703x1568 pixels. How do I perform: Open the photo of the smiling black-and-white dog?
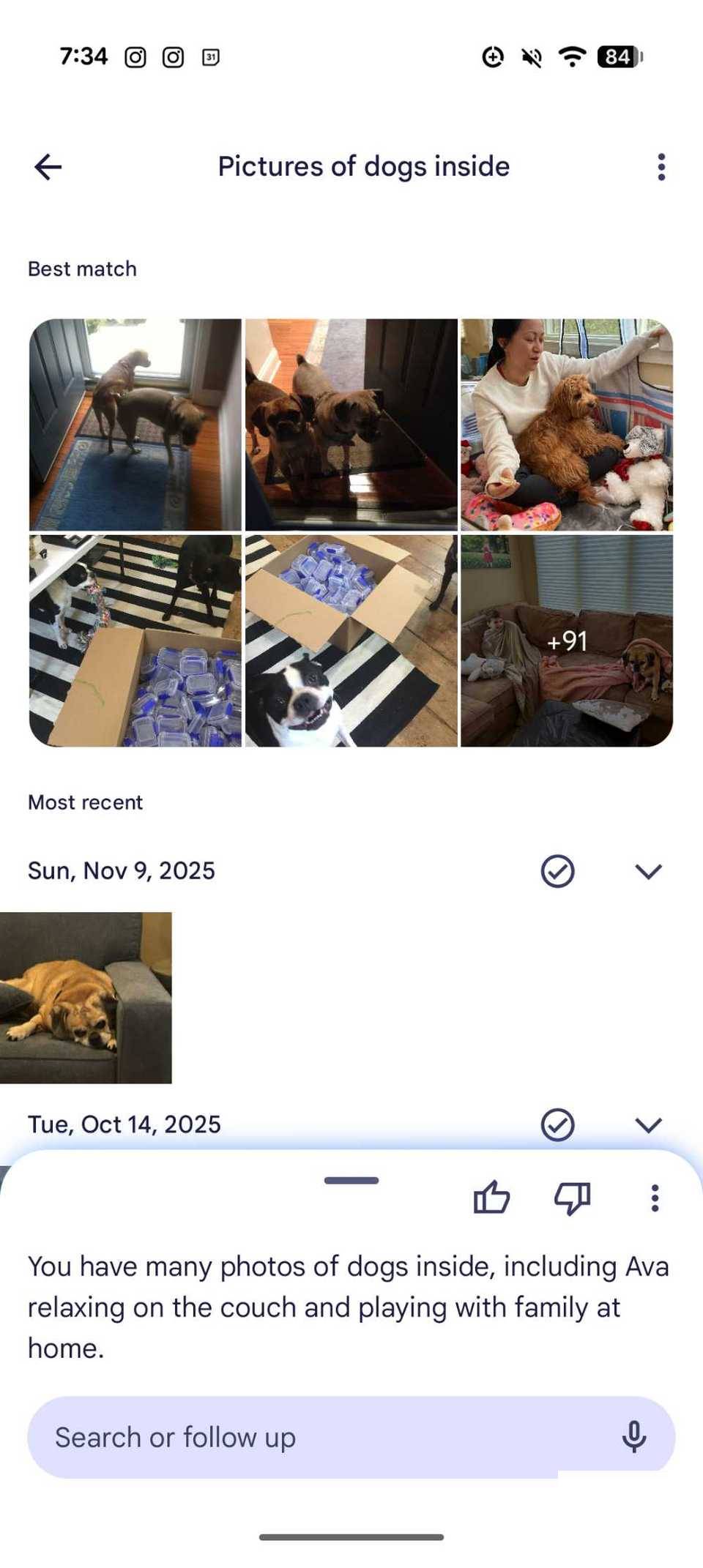[x=351, y=641]
